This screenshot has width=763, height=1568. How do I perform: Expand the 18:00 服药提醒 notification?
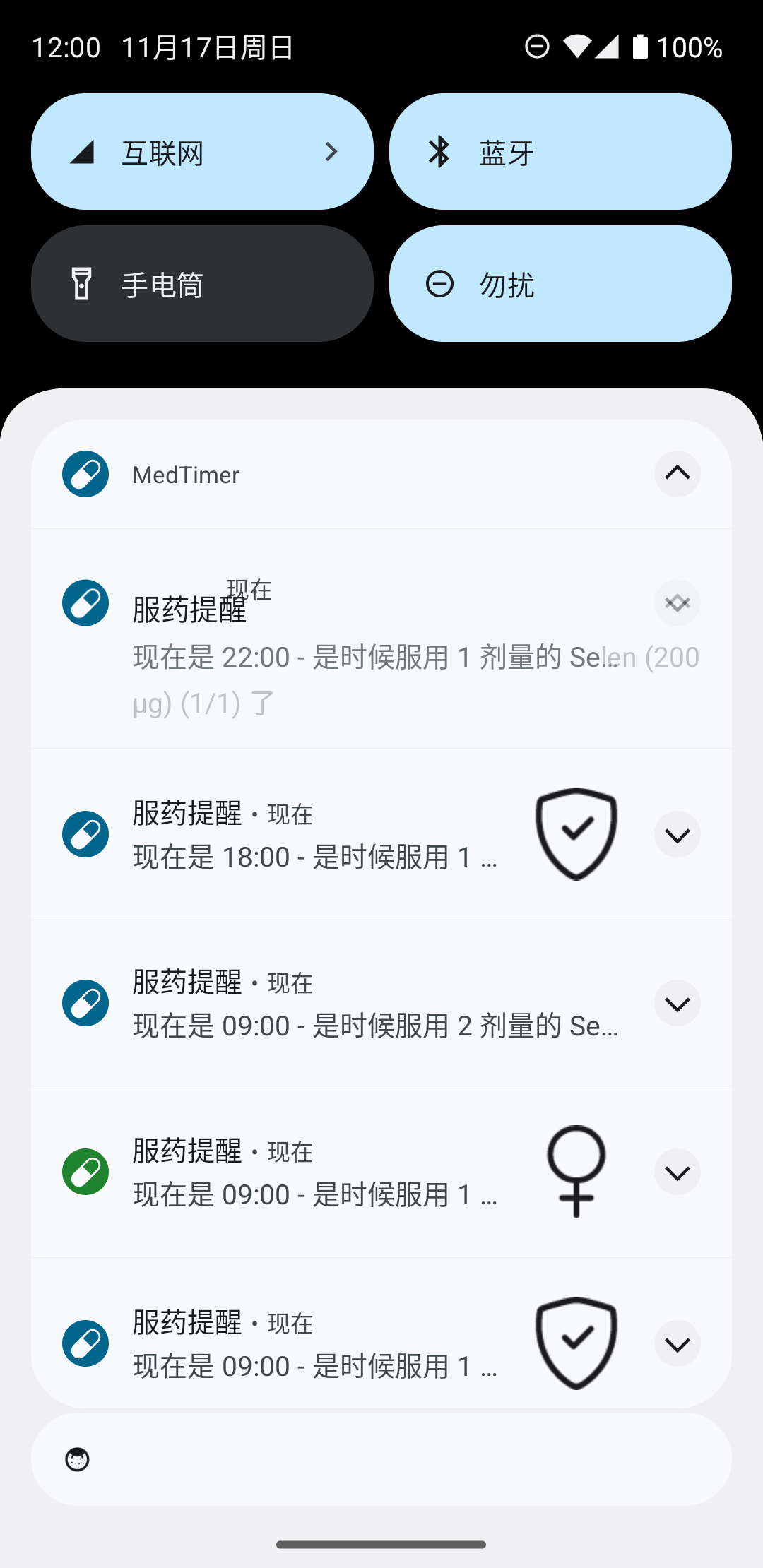coord(677,834)
